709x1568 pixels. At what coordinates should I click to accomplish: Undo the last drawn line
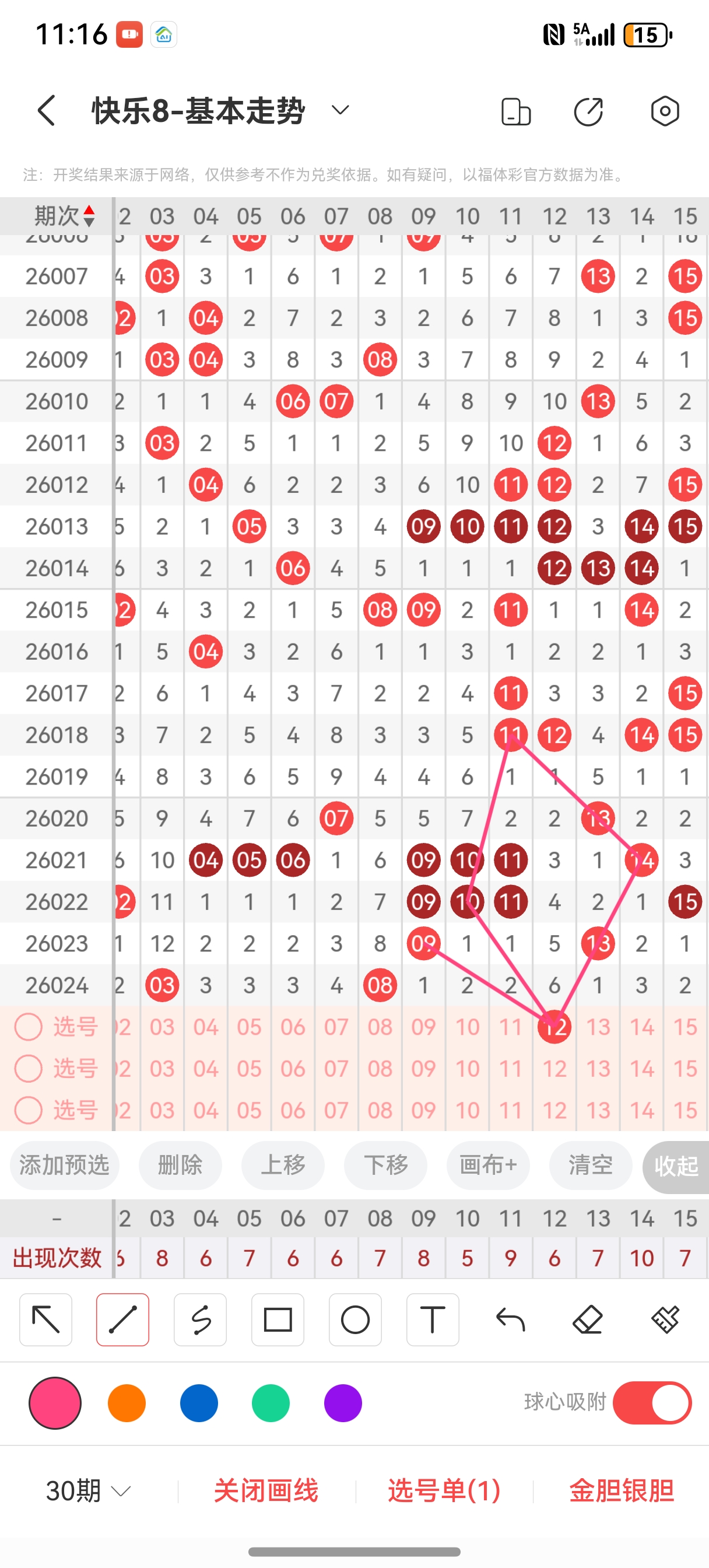pyautogui.click(x=510, y=1319)
